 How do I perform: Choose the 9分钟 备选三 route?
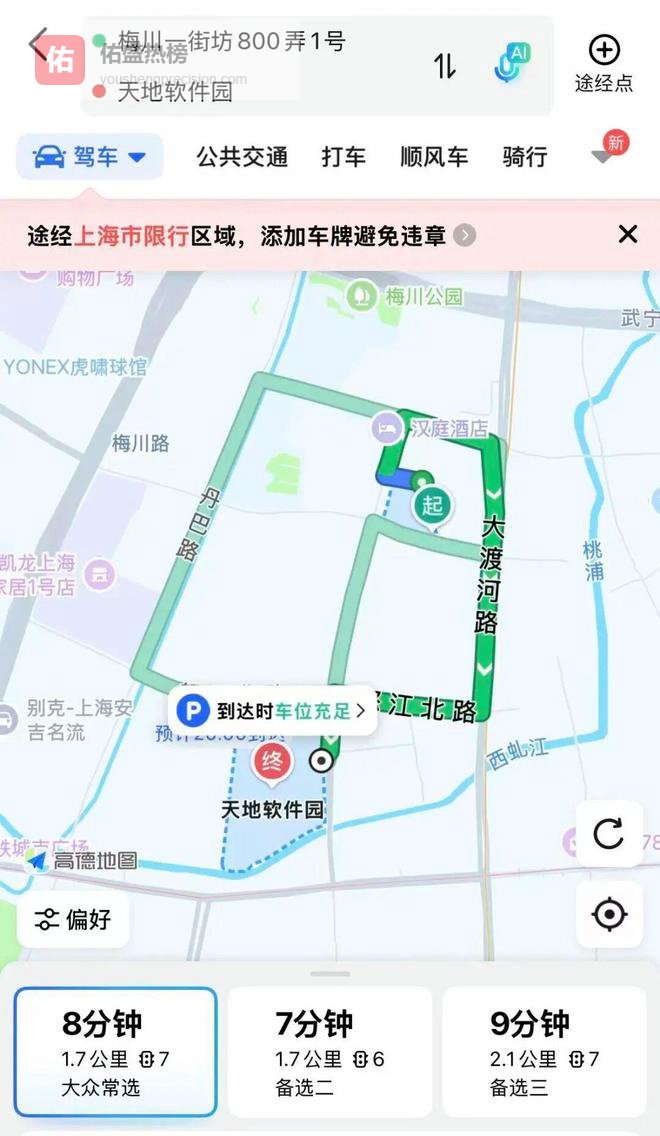[544, 1051]
